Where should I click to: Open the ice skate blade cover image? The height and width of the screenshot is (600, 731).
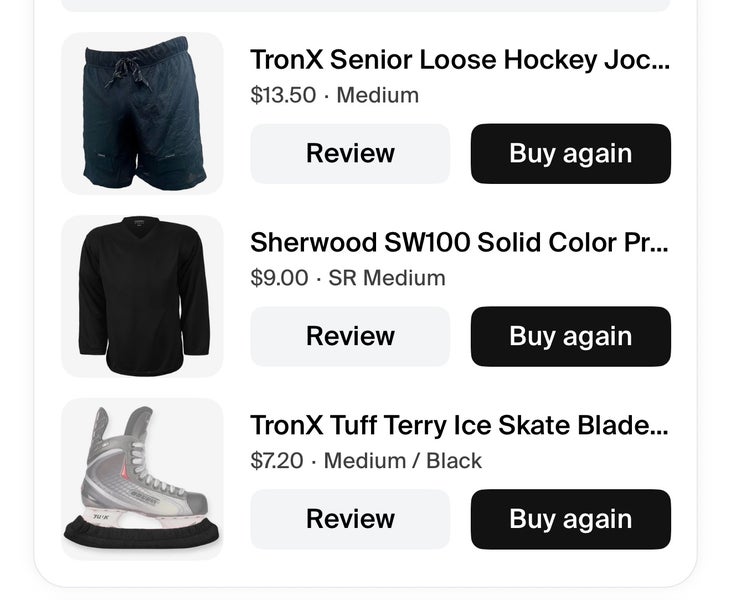click(x=142, y=479)
